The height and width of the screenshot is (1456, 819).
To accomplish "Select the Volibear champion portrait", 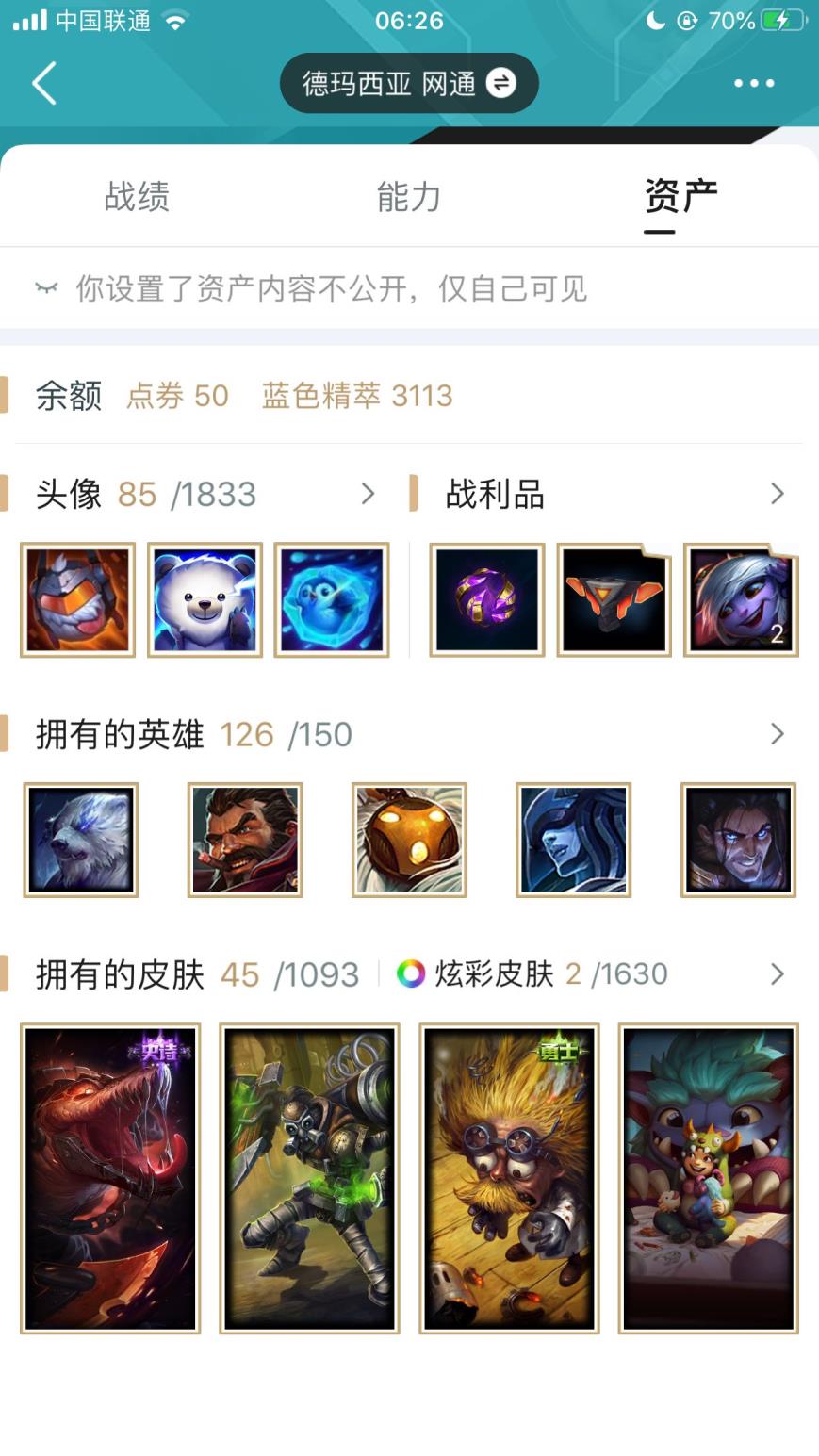I will [81, 840].
